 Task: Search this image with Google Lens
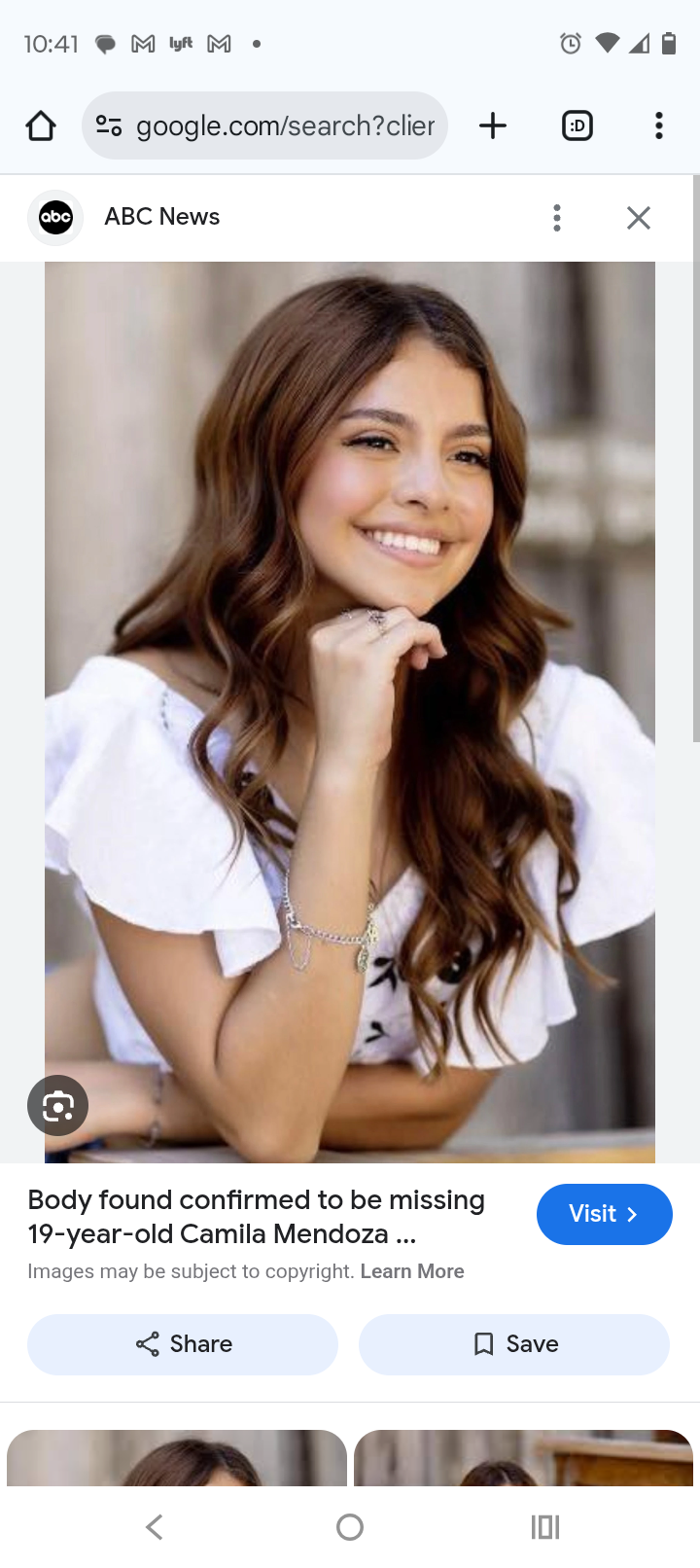[x=58, y=1106]
